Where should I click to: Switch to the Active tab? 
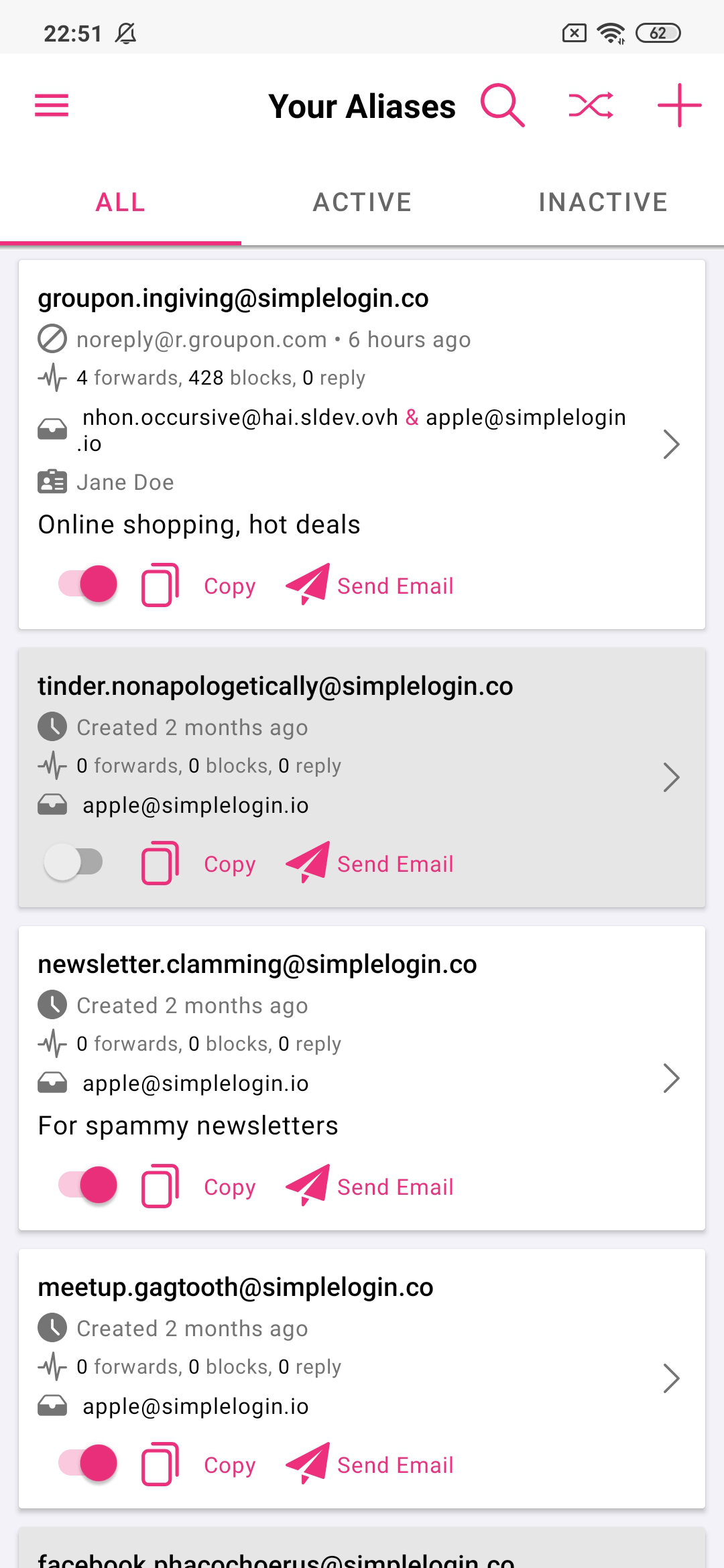tap(362, 202)
